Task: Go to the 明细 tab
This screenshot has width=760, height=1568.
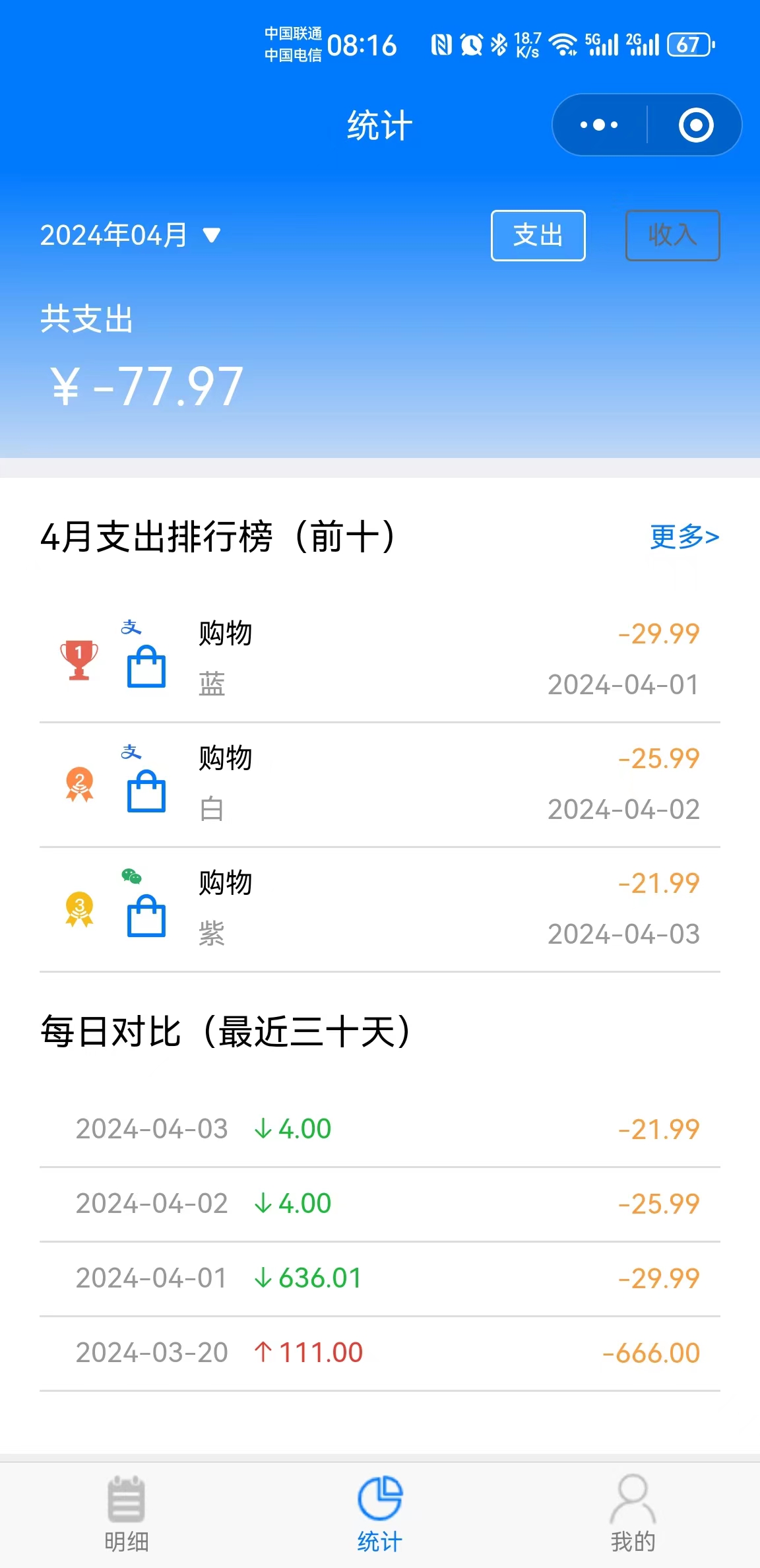Action: 127,1514
